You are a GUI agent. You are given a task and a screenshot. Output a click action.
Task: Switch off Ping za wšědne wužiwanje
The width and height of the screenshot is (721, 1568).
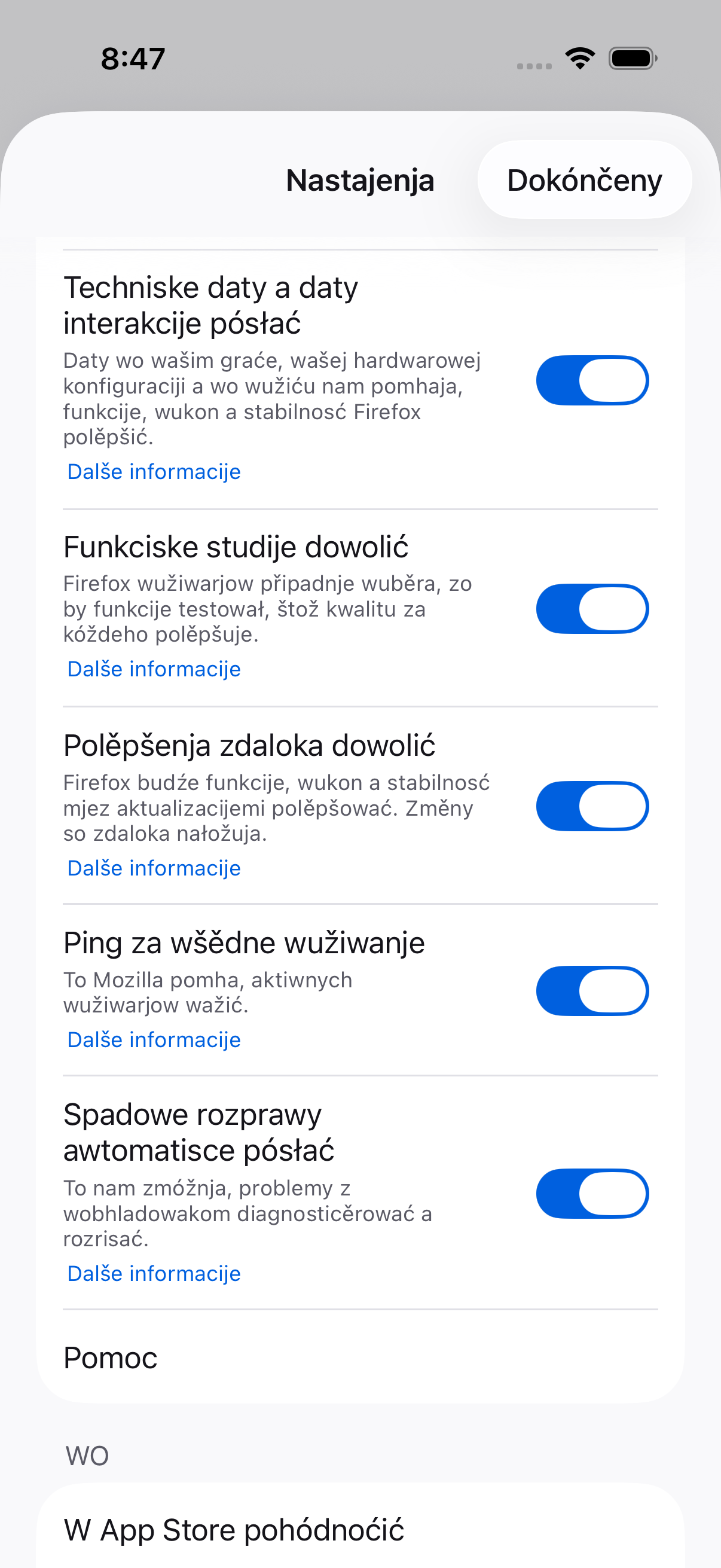click(x=592, y=991)
